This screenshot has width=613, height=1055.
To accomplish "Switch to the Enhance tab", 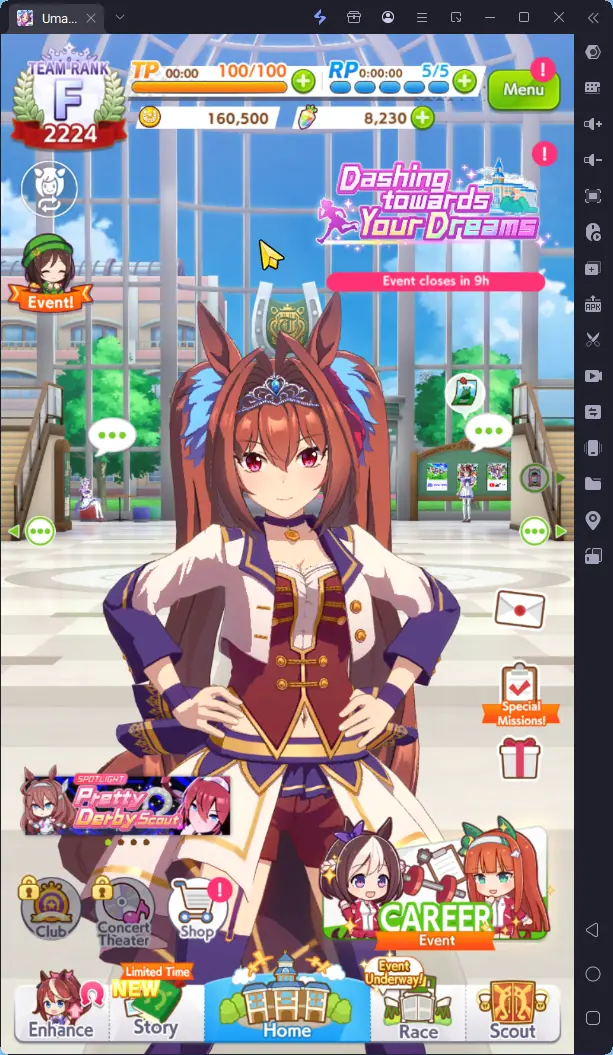I will pyautogui.click(x=60, y=1010).
